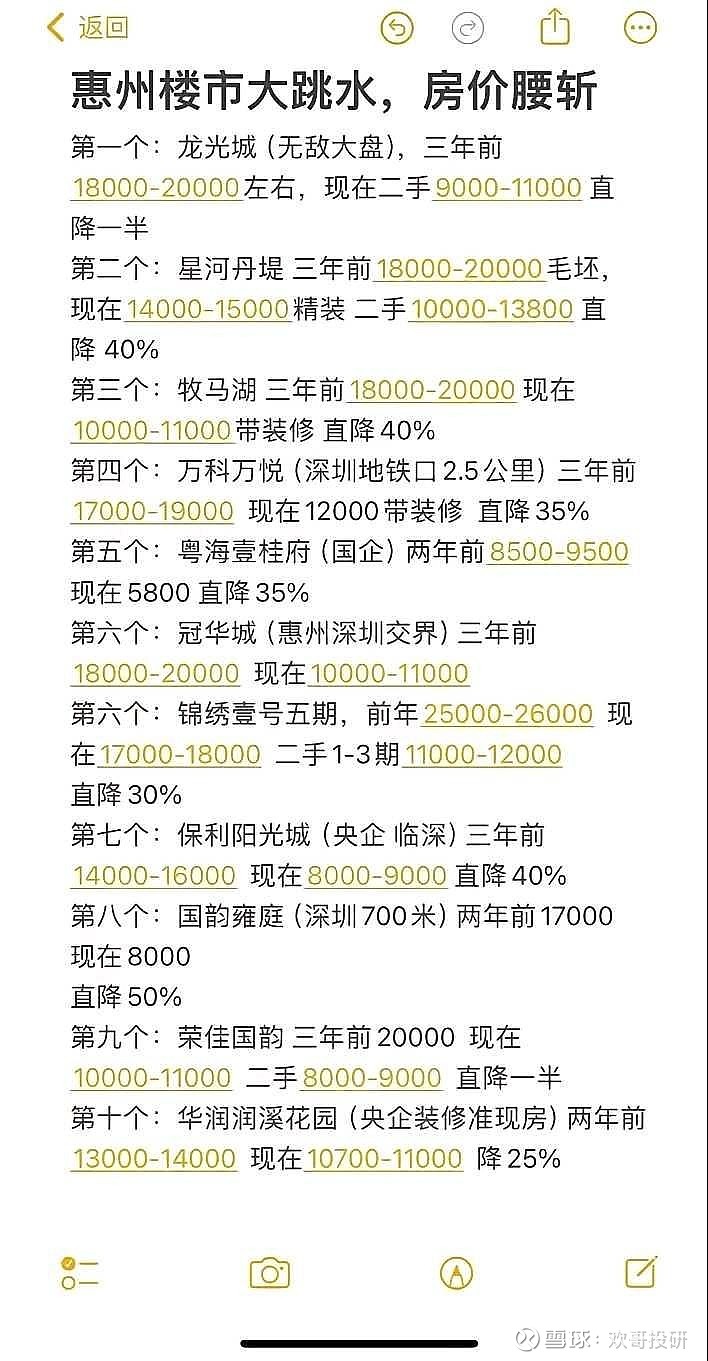
Task: Undo the last edit
Action: (397, 28)
